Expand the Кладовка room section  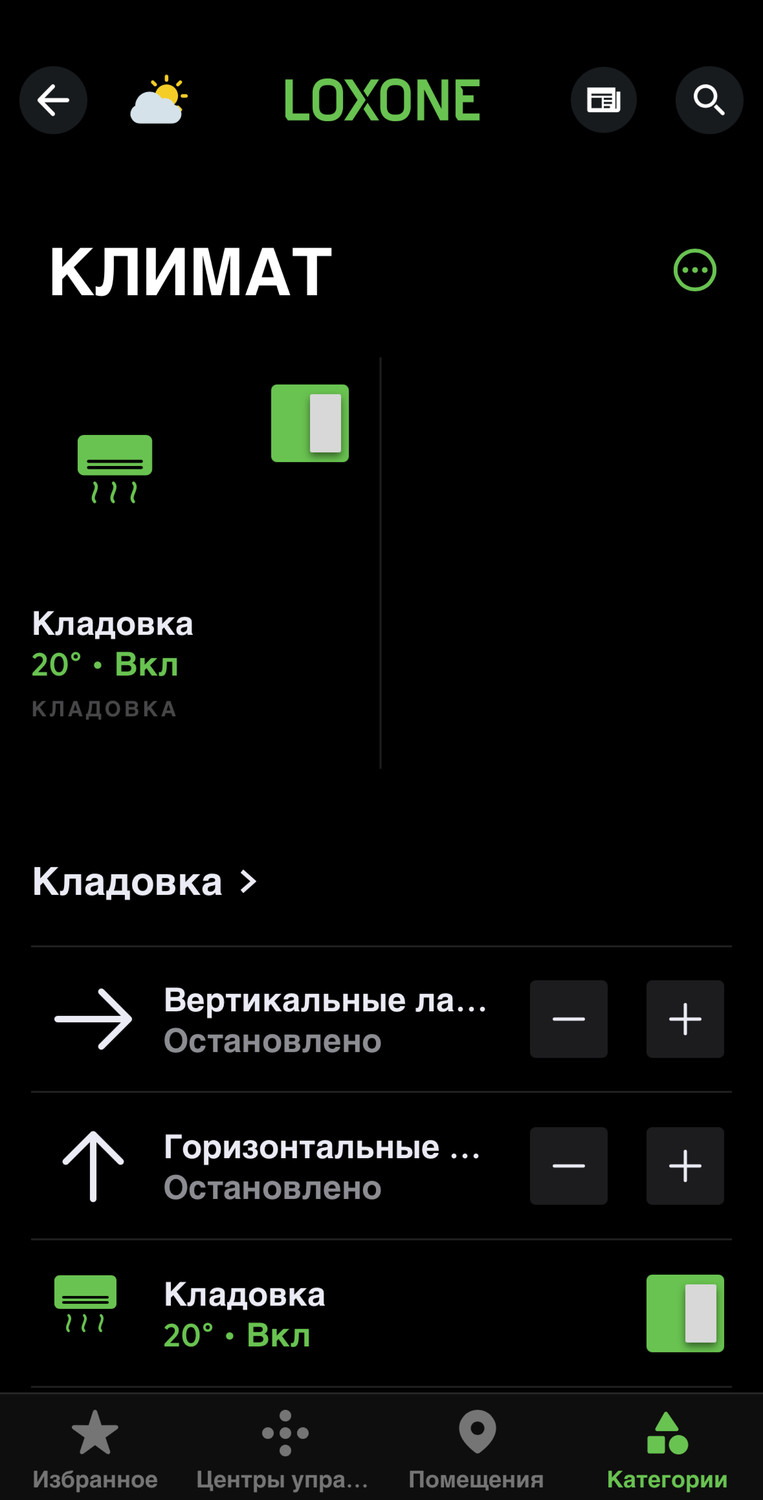[145, 882]
